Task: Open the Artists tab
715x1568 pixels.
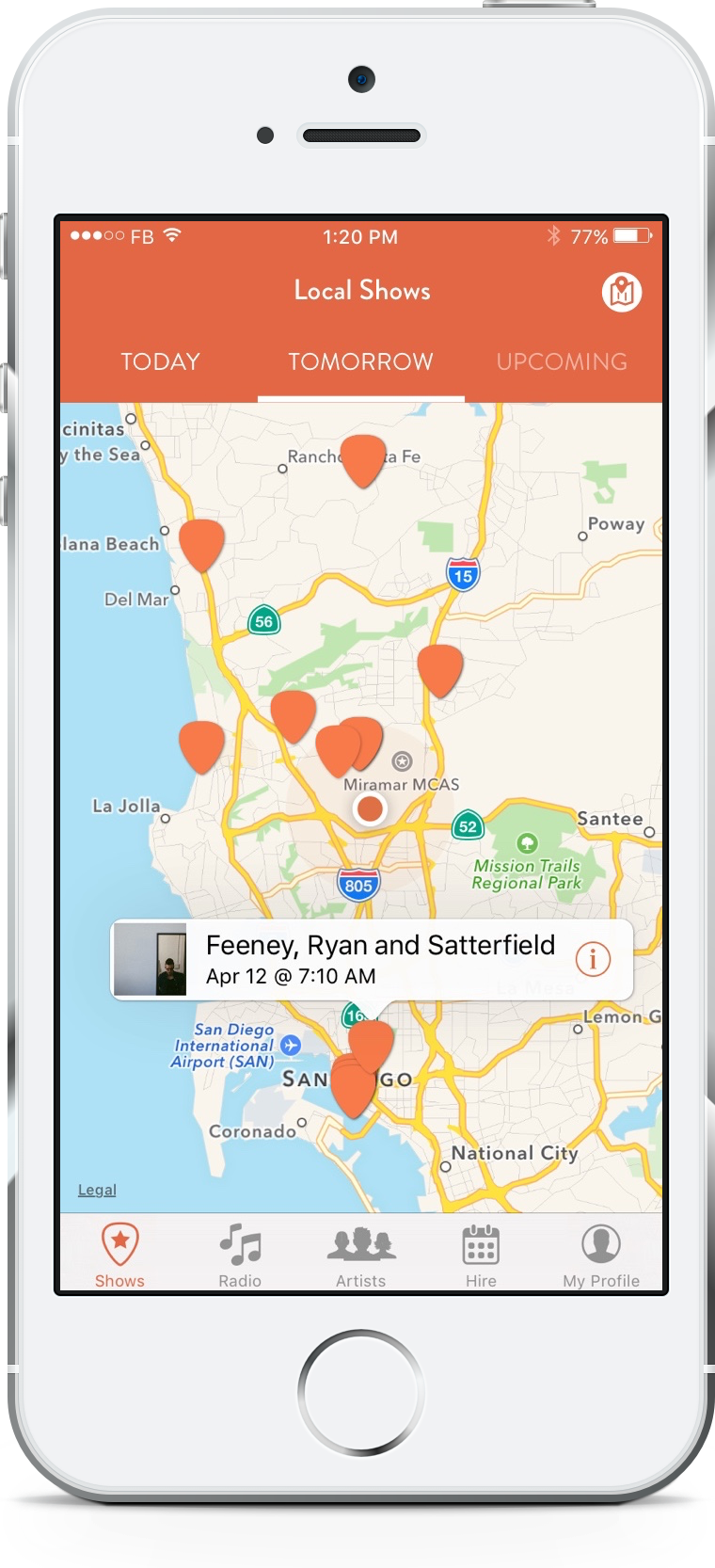Action: [x=361, y=1256]
